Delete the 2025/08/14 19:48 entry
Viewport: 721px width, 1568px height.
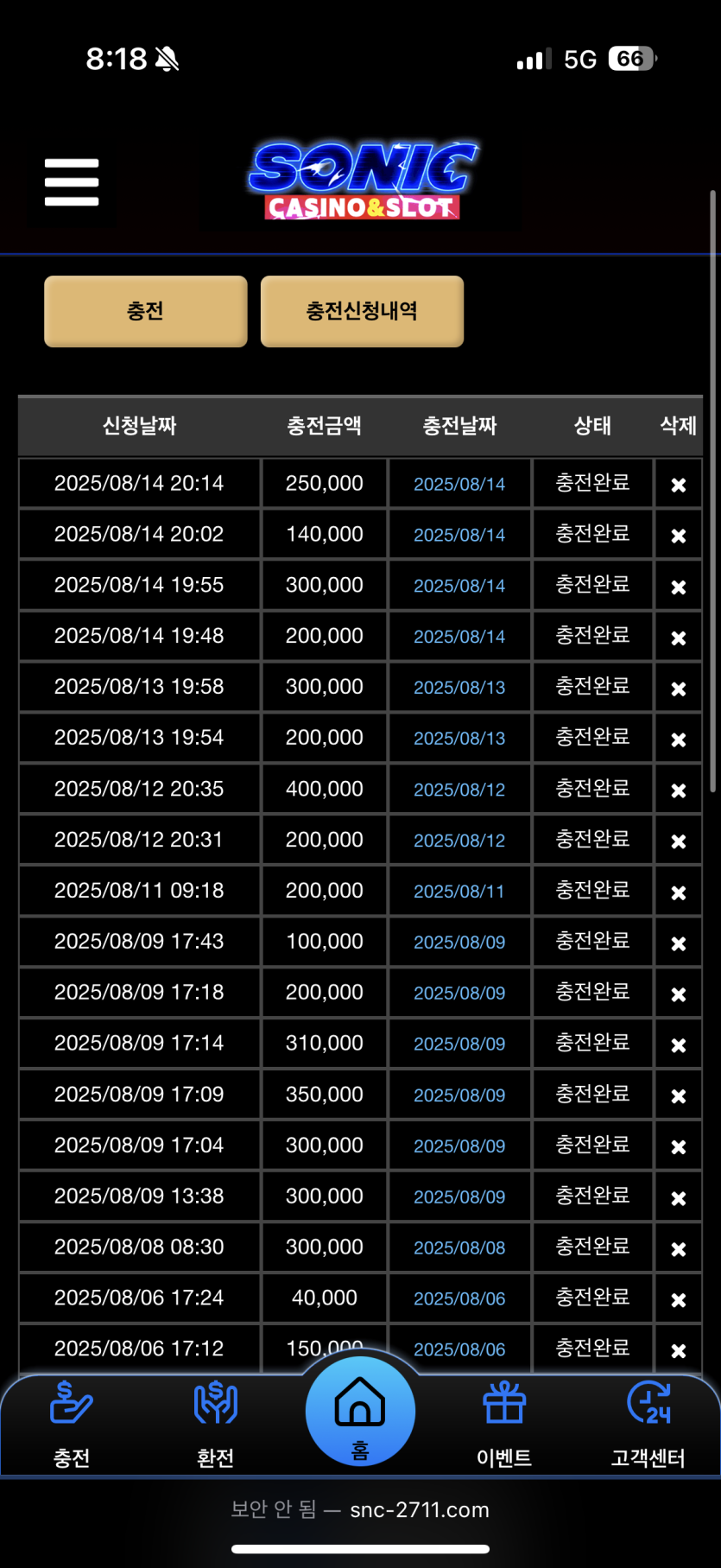(x=679, y=638)
